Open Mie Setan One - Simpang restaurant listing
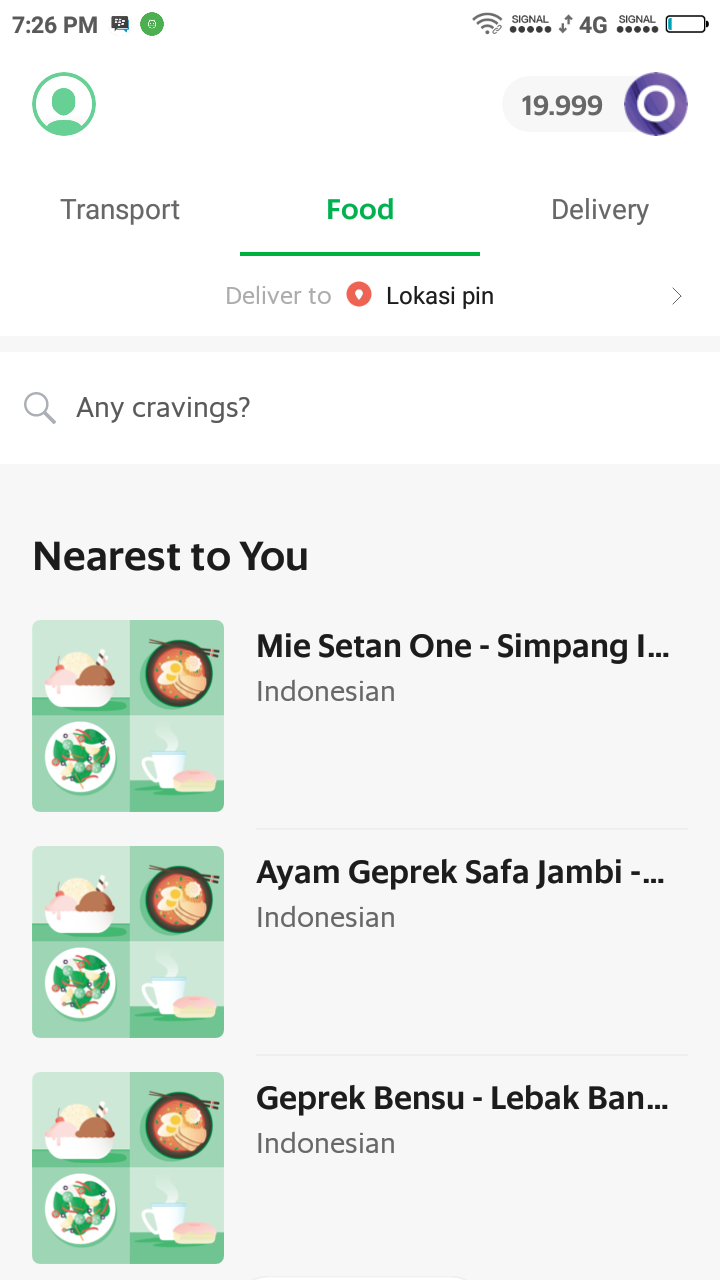The image size is (720, 1280). click(x=463, y=646)
